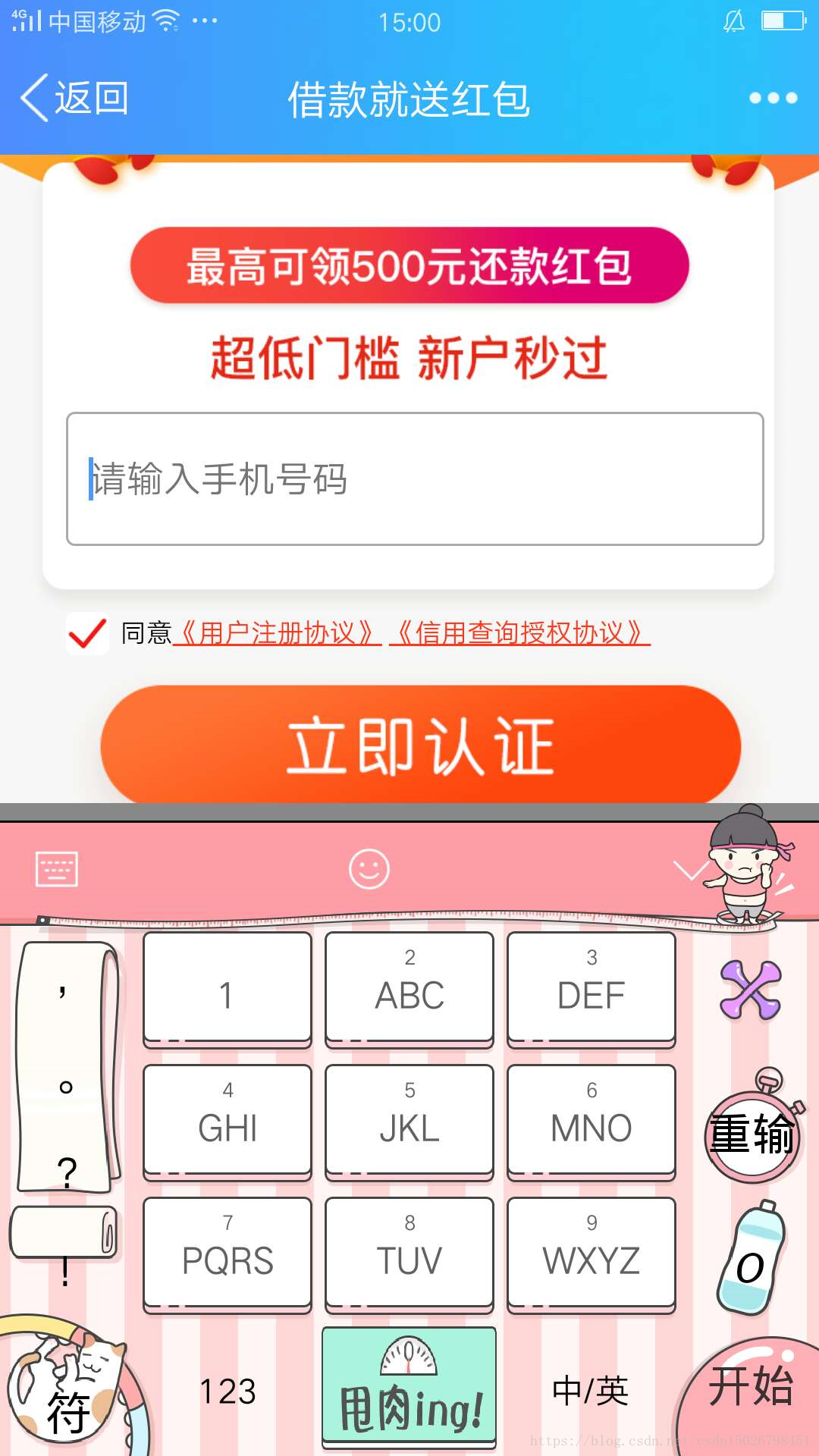Tap the 5 JKL key

pyautogui.click(x=409, y=1120)
